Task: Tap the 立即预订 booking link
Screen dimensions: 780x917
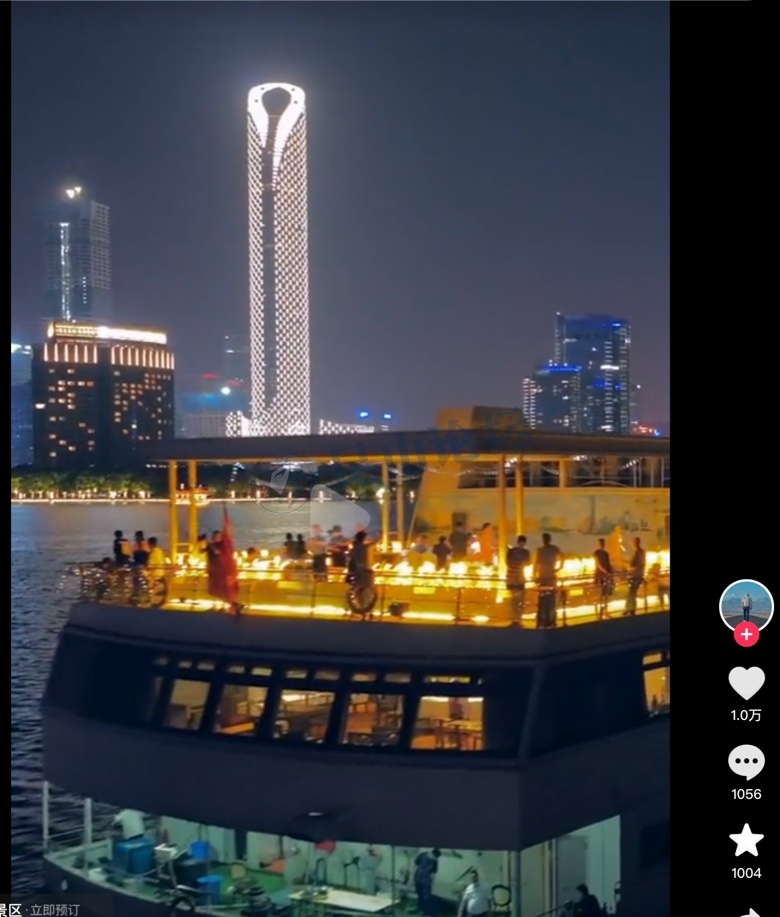Action: 54,910
